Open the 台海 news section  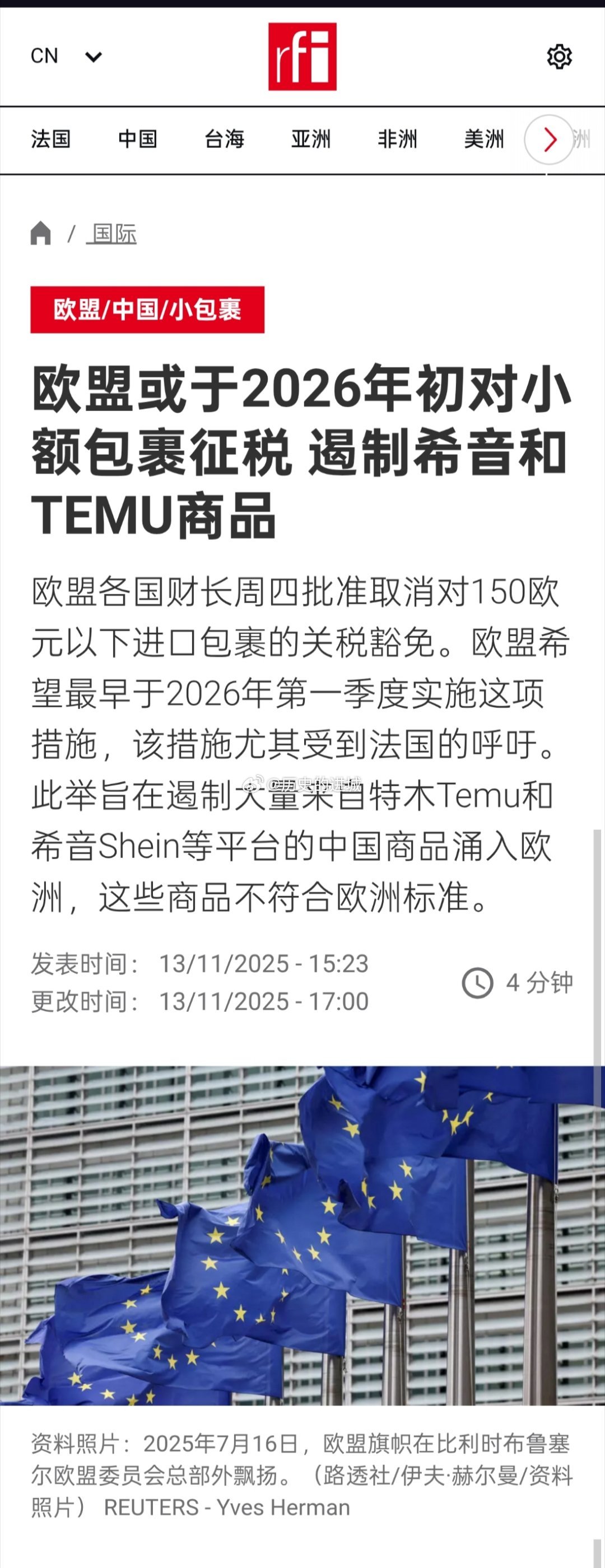coord(225,141)
